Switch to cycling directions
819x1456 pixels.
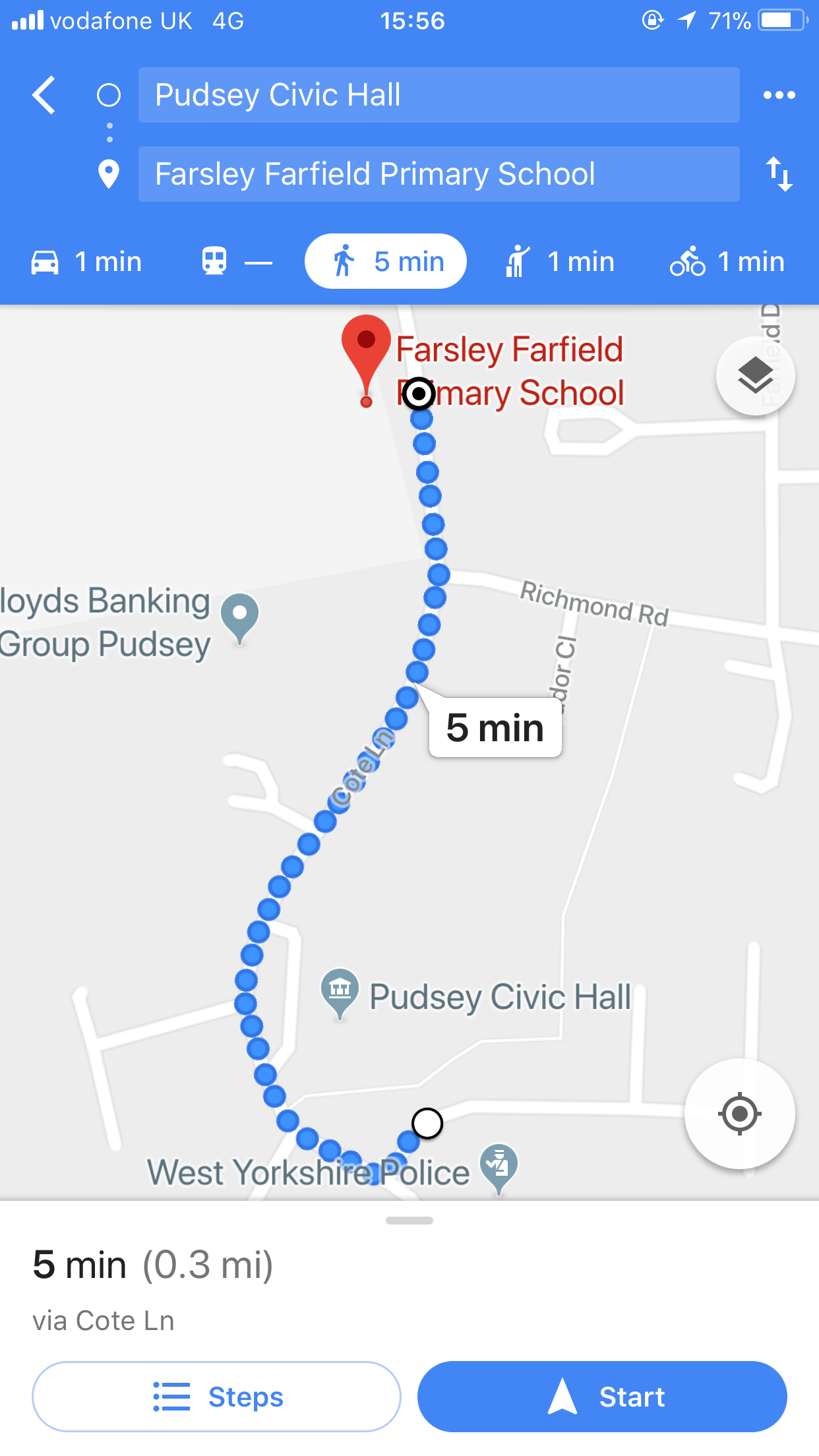point(727,262)
